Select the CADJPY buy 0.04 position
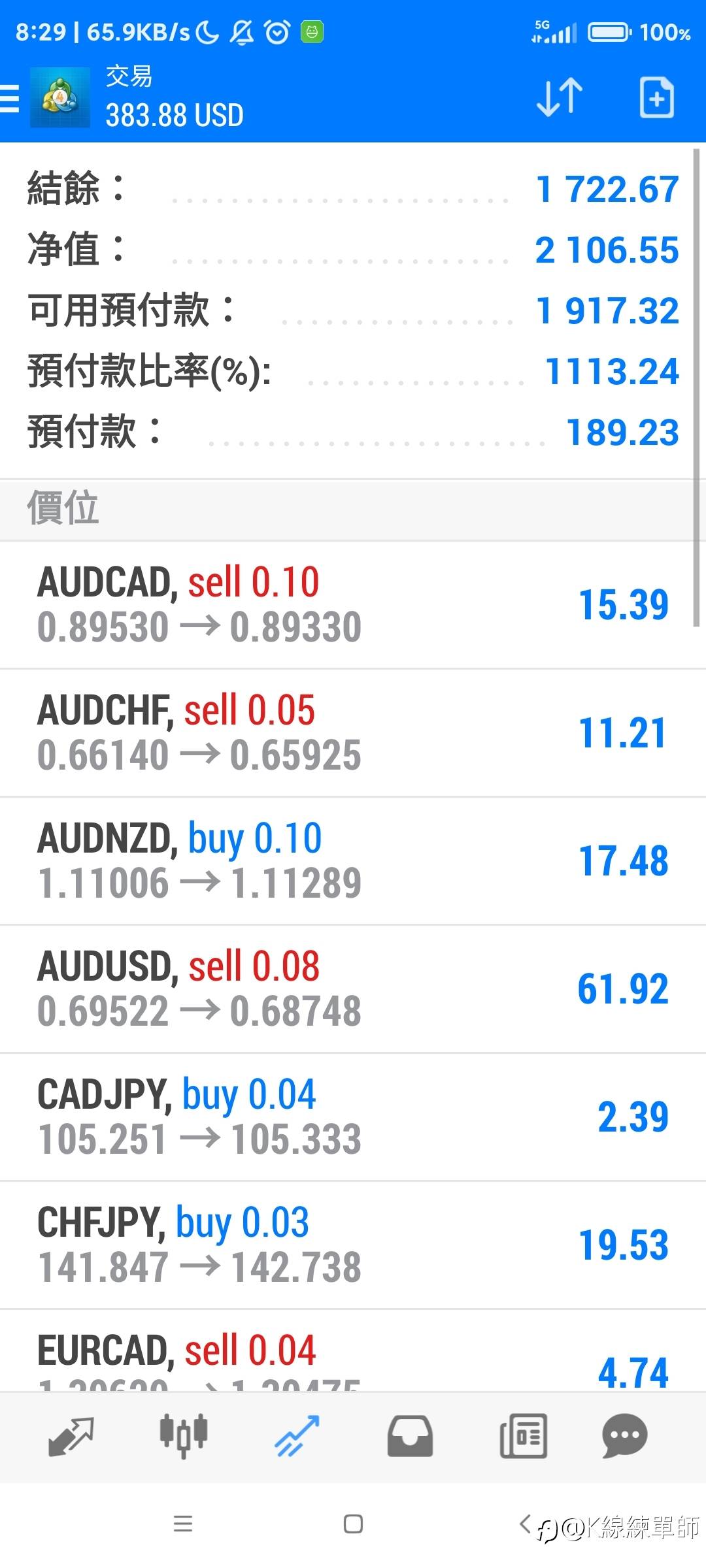 (353, 1117)
